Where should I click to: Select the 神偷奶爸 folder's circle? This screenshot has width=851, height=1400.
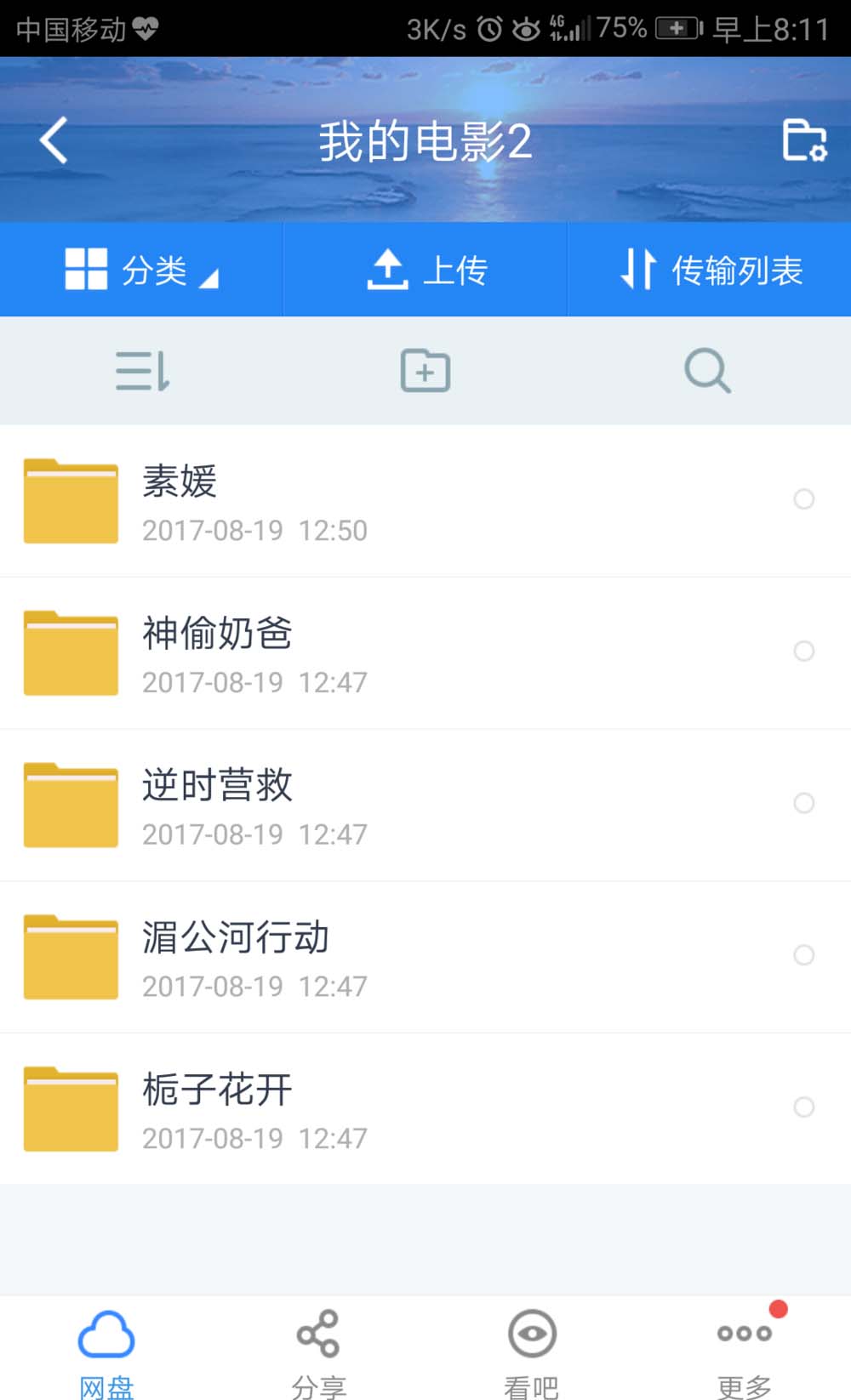tap(803, 652)
